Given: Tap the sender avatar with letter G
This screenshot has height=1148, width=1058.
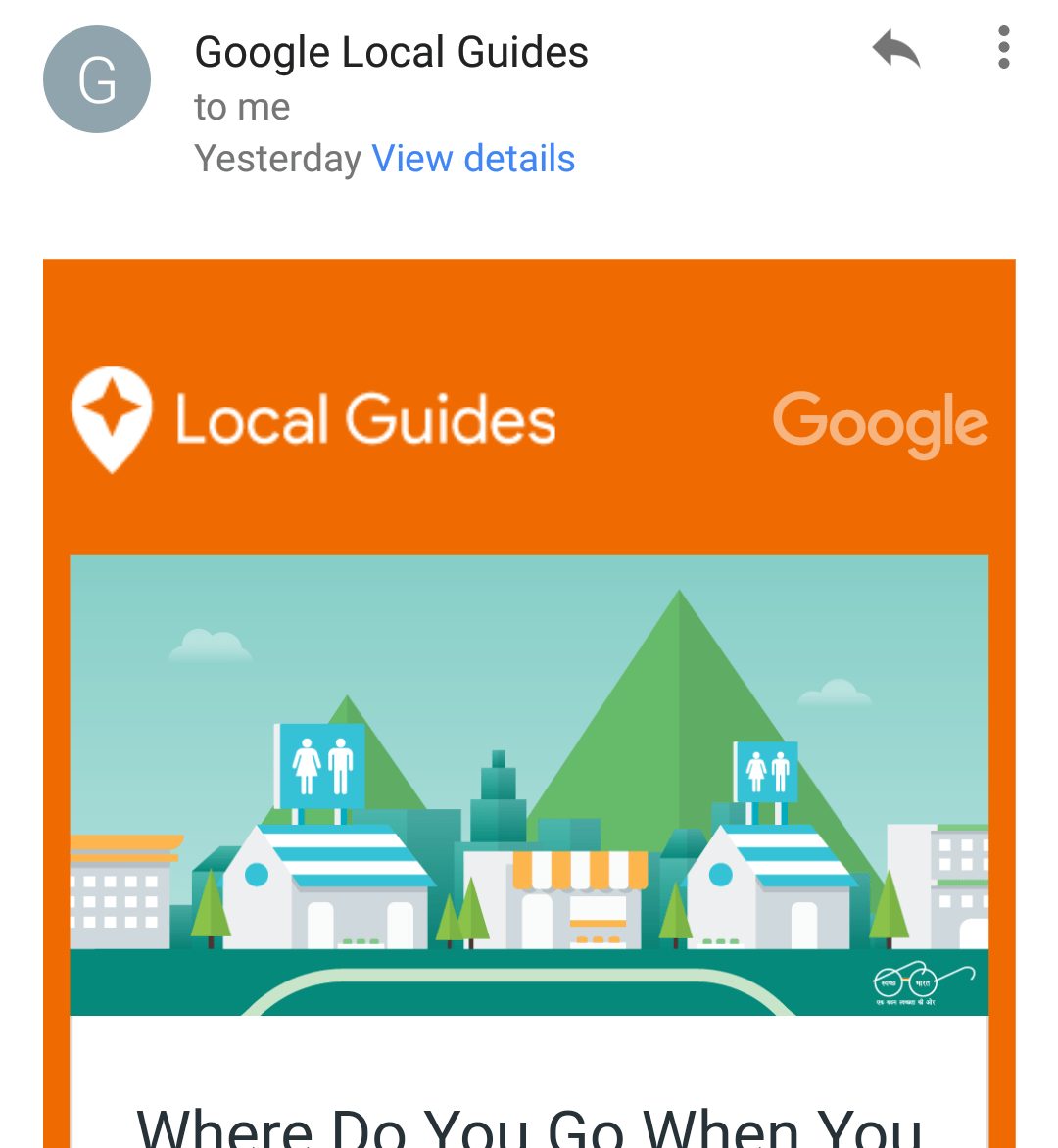Looking at the screenshot, I should (x=97, y=80).
